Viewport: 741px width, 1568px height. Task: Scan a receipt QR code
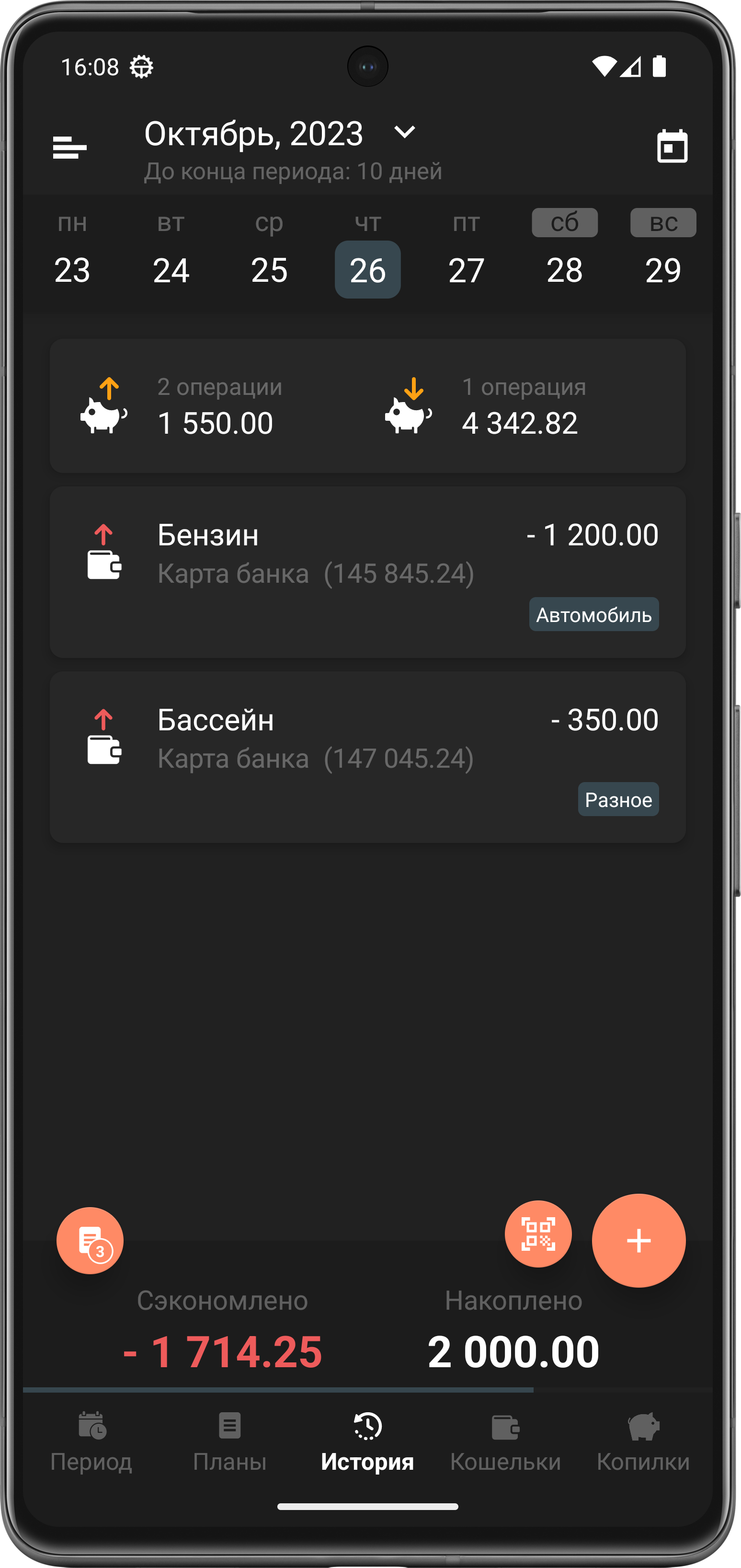pos(538,1233)
